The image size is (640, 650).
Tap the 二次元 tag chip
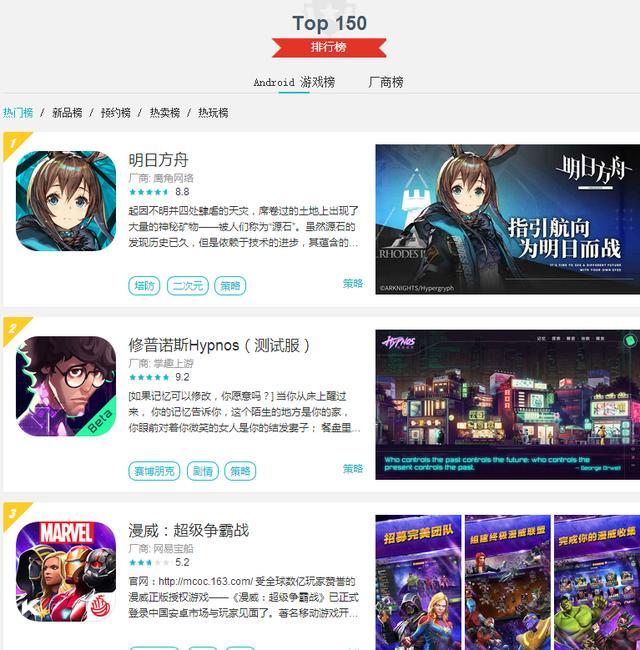click(188, 286)
